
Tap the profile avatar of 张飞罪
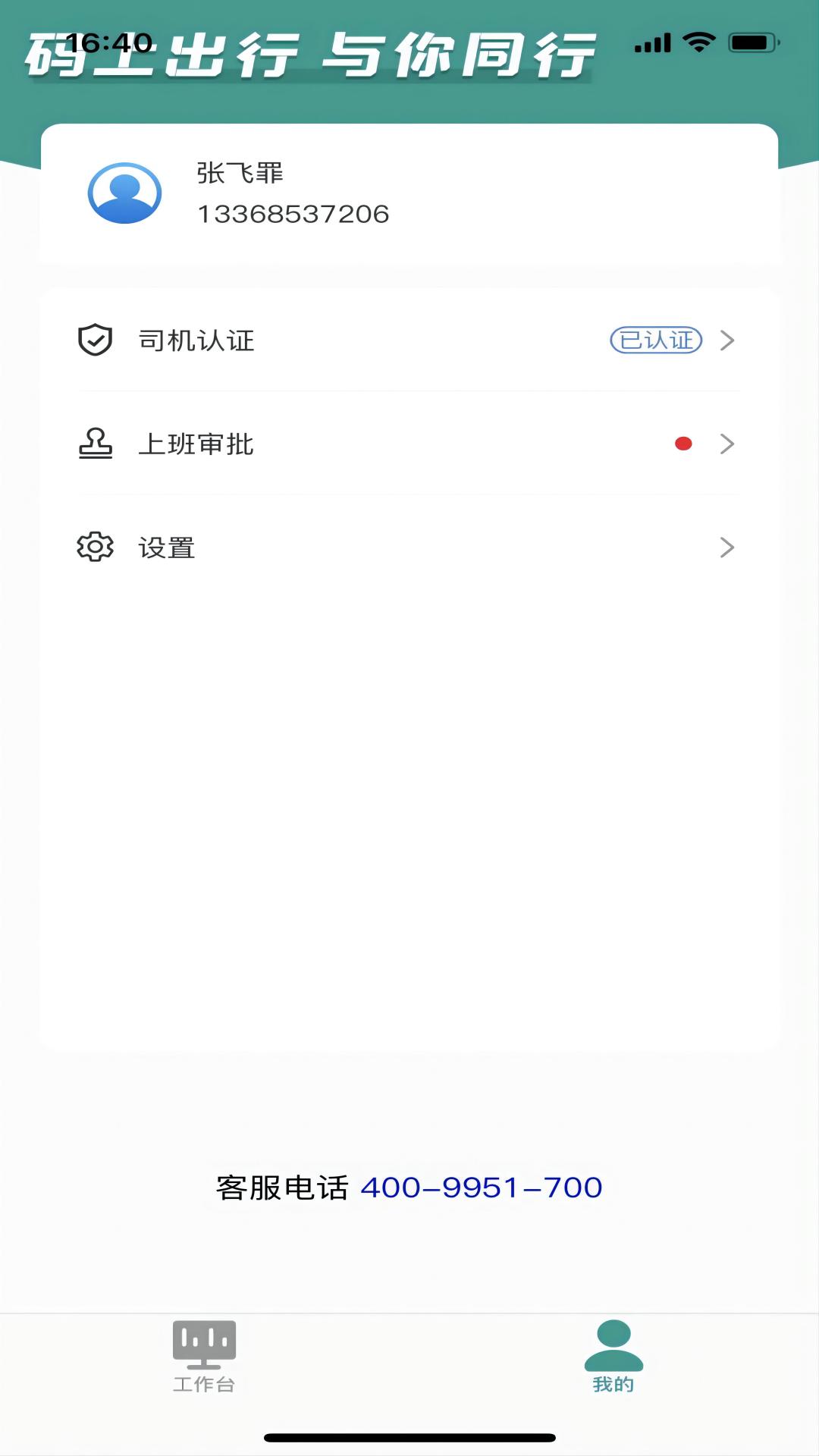click(x=125, y=193)
